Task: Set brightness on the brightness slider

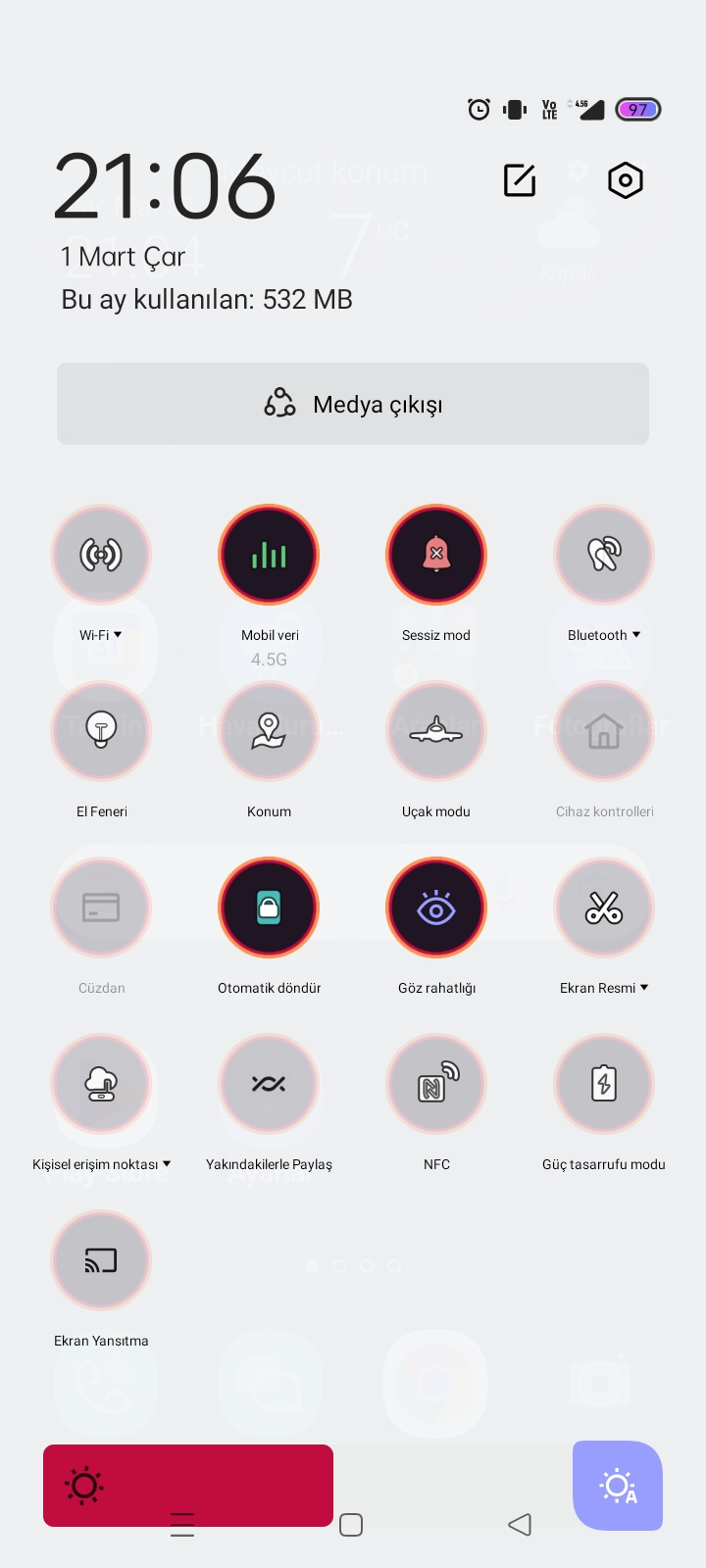Action: [x=304, y=1486]
